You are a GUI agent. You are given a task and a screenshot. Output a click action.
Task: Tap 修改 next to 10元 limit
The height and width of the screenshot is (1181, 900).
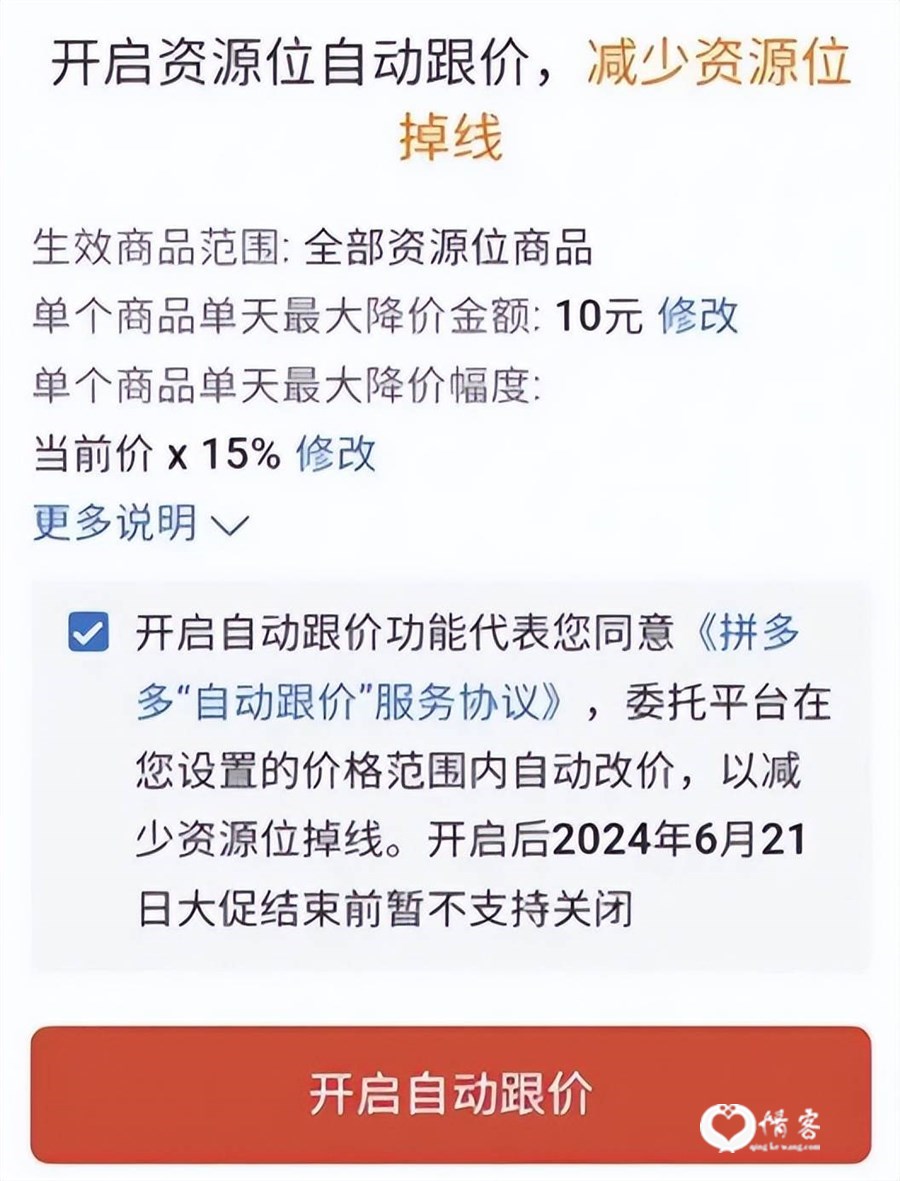pos(697,316)
